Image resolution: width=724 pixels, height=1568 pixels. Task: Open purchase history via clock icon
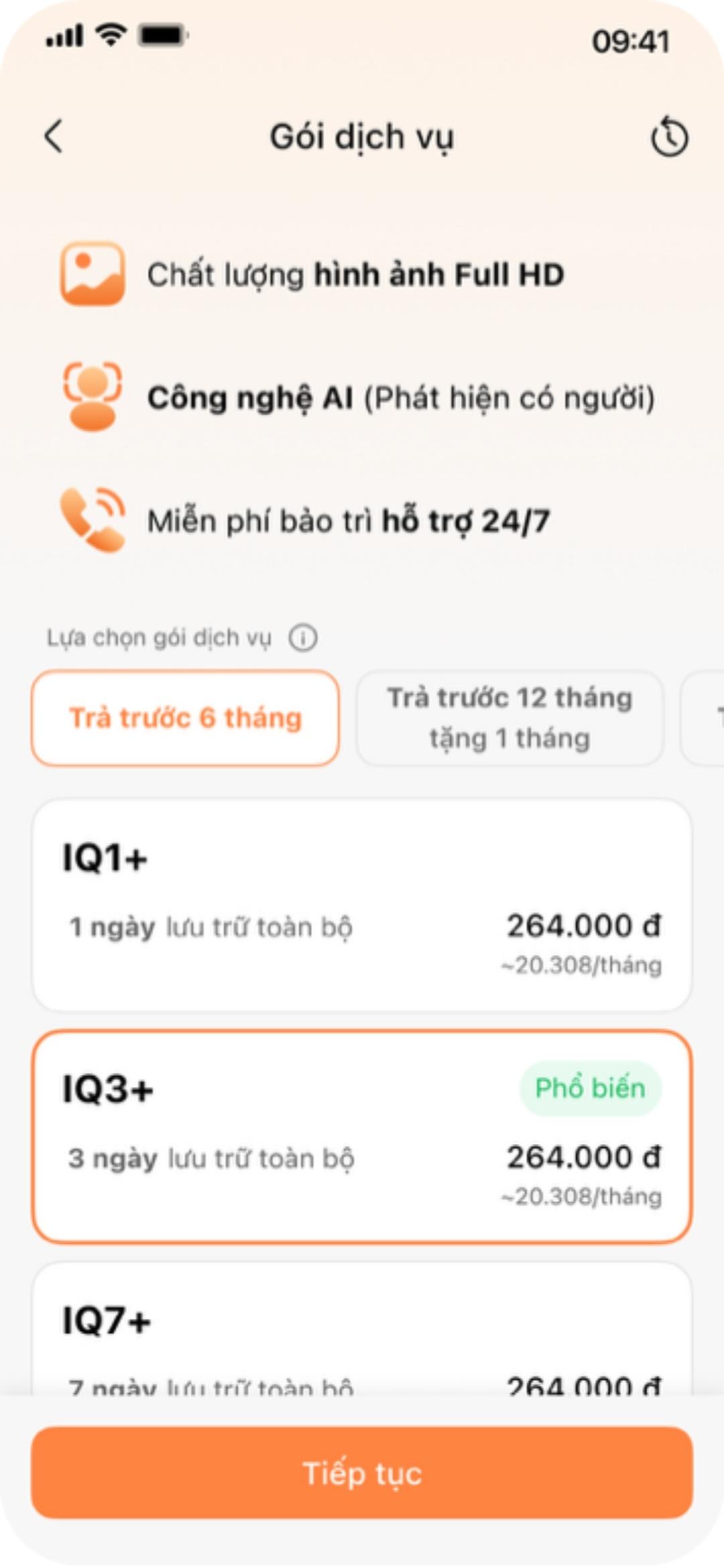(670, 136)
